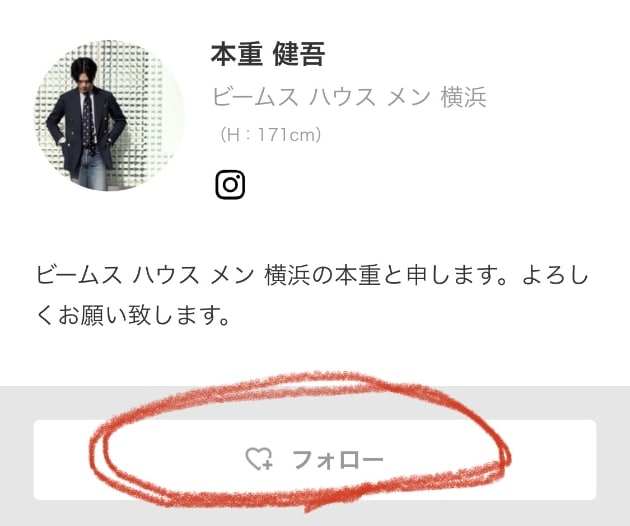
Task: Tap the フォロー follow button
Action: tap(314, 460)
